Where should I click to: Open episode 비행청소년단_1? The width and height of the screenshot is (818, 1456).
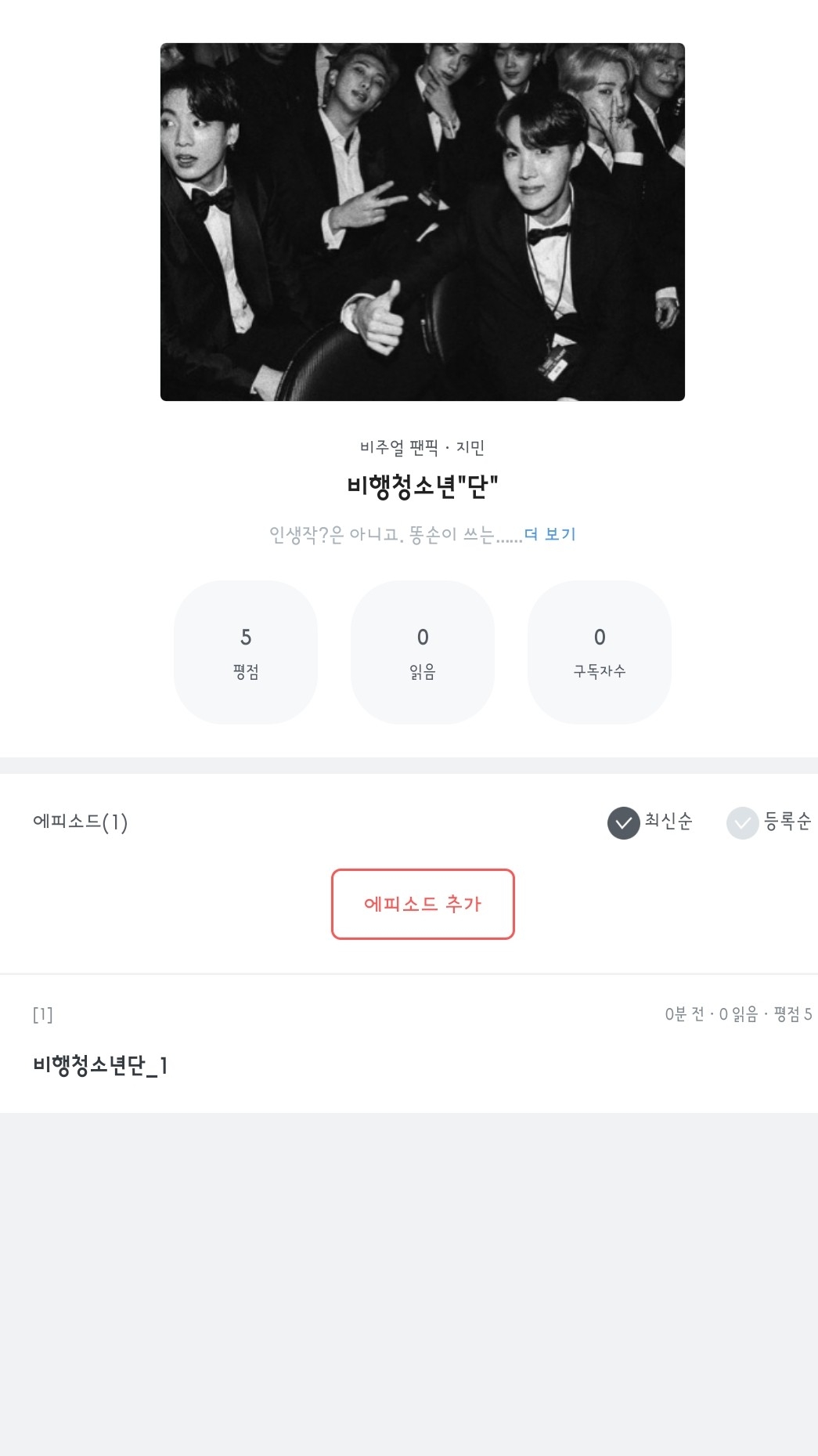tap(100, 1065)
